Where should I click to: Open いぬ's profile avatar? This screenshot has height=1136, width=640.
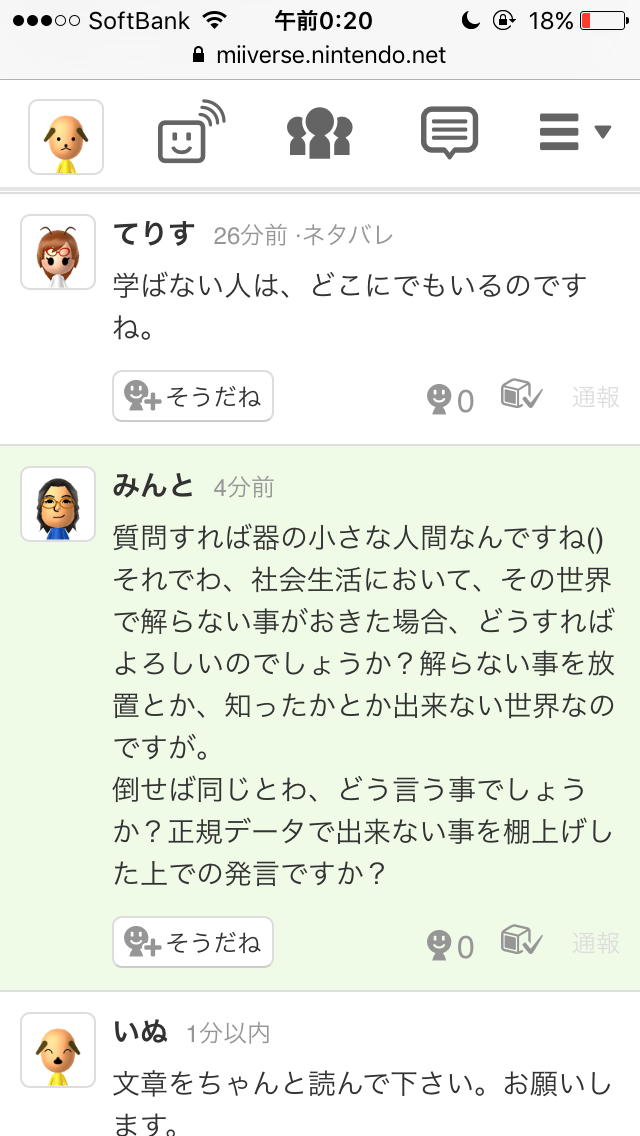pyautogui.click(x=58, y=1049)
